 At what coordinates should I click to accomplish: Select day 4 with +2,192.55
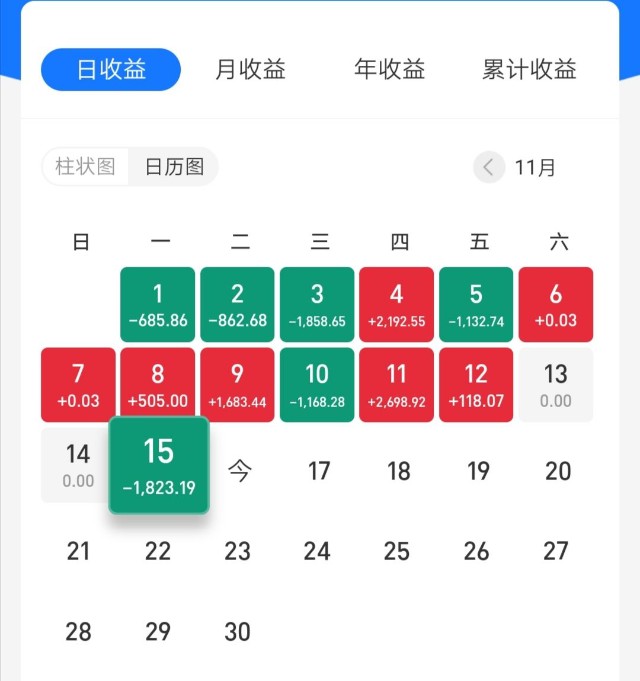click(397, 304)
